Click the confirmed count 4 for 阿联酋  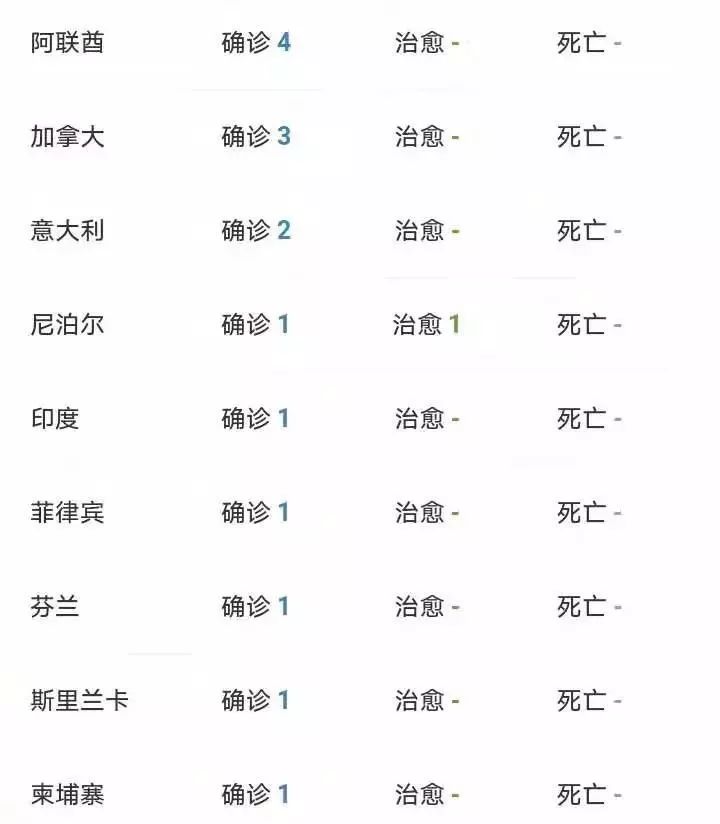click(282, 42)
